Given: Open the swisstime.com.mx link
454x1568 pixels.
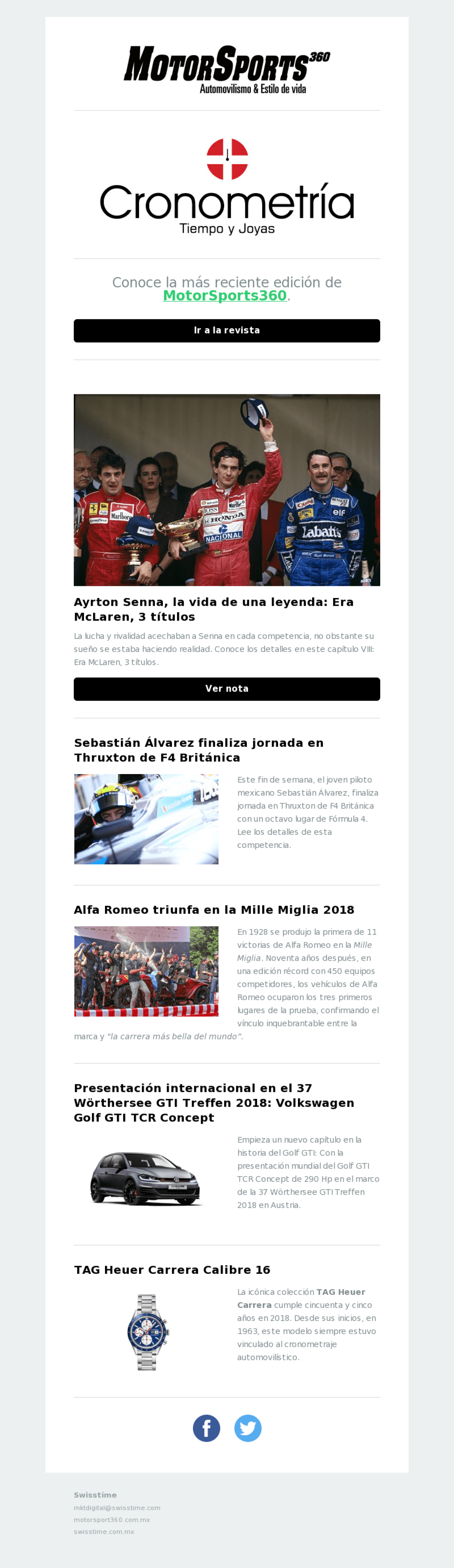Looking at the screenshot, I should point(104,1531).
